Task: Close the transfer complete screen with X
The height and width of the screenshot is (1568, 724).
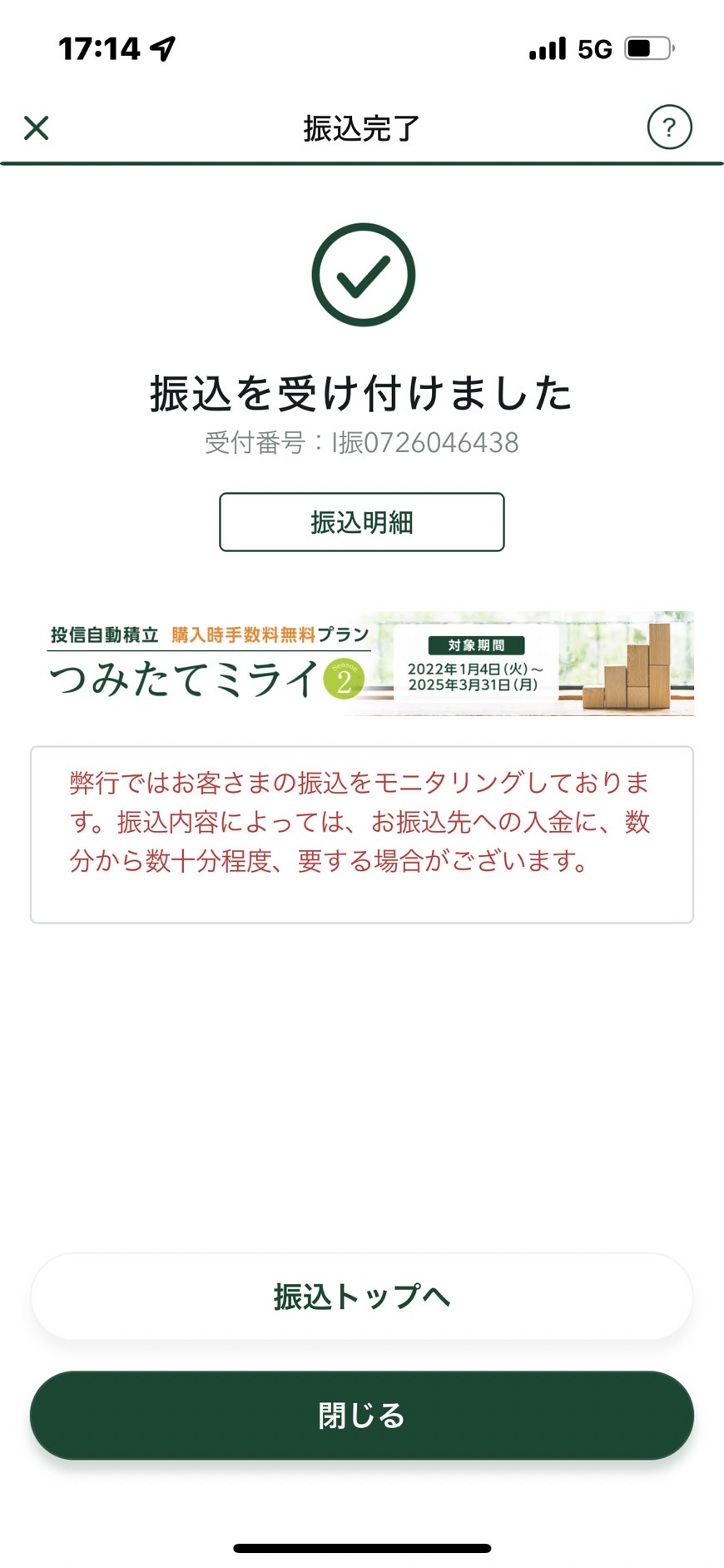Action: pos(37,128)
